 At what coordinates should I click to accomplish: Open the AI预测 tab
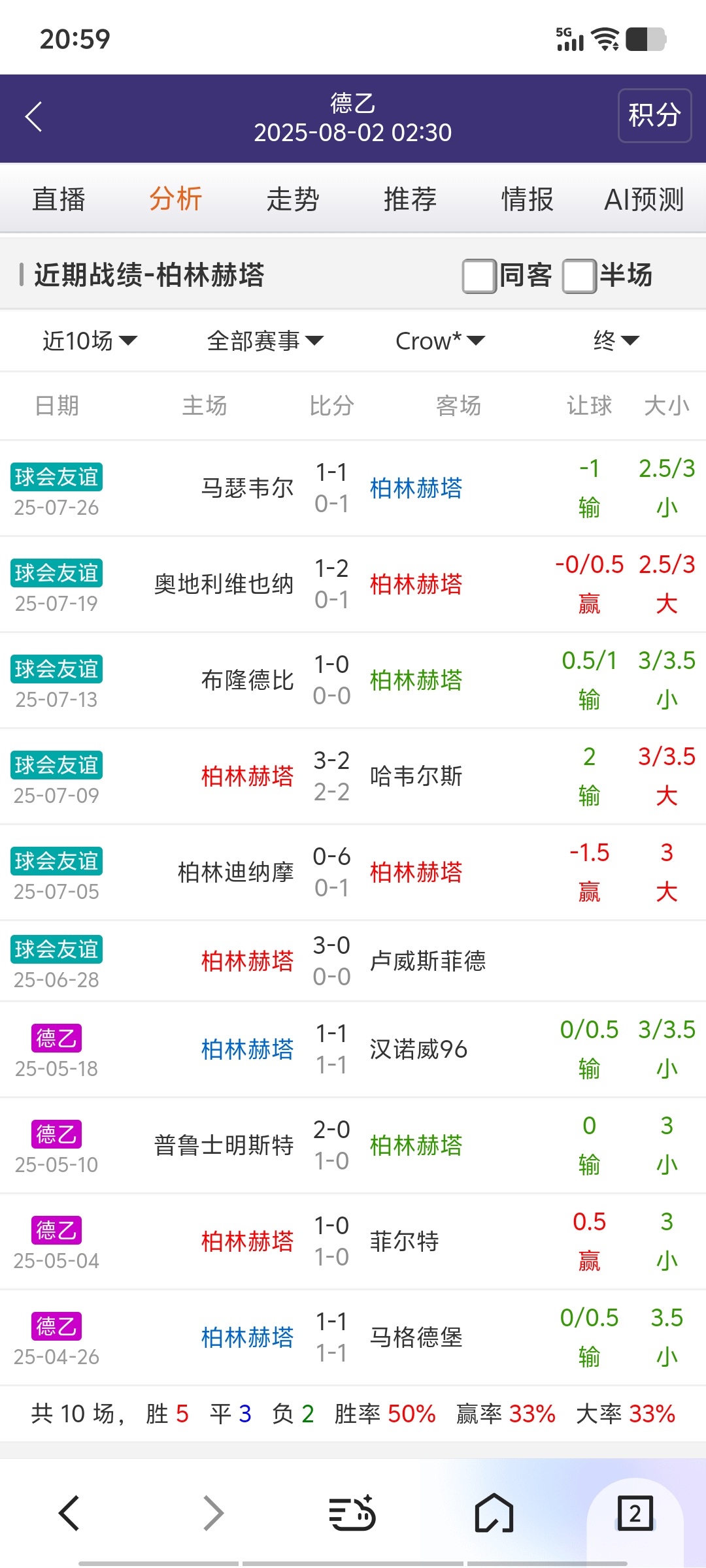coord(644,199)
